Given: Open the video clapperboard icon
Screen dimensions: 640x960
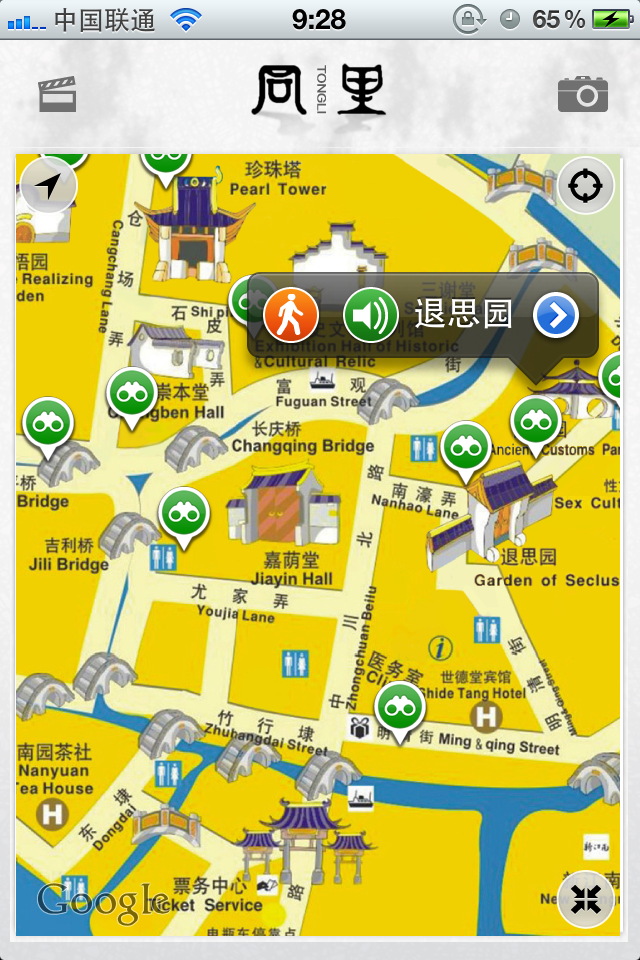Looking at the screenshot, I should [x=57, y=94].
